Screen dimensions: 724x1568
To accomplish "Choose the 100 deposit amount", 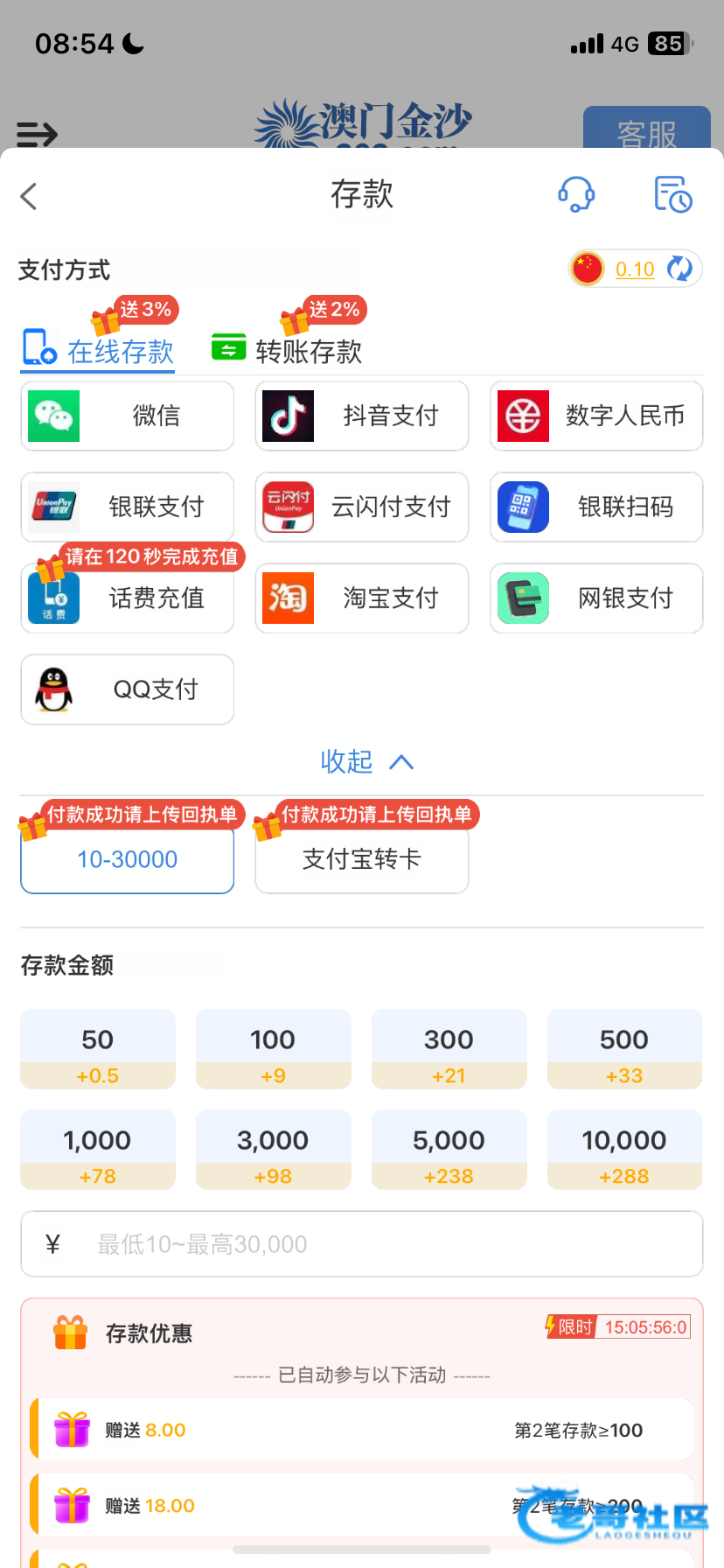I will tap(274, 1049).
